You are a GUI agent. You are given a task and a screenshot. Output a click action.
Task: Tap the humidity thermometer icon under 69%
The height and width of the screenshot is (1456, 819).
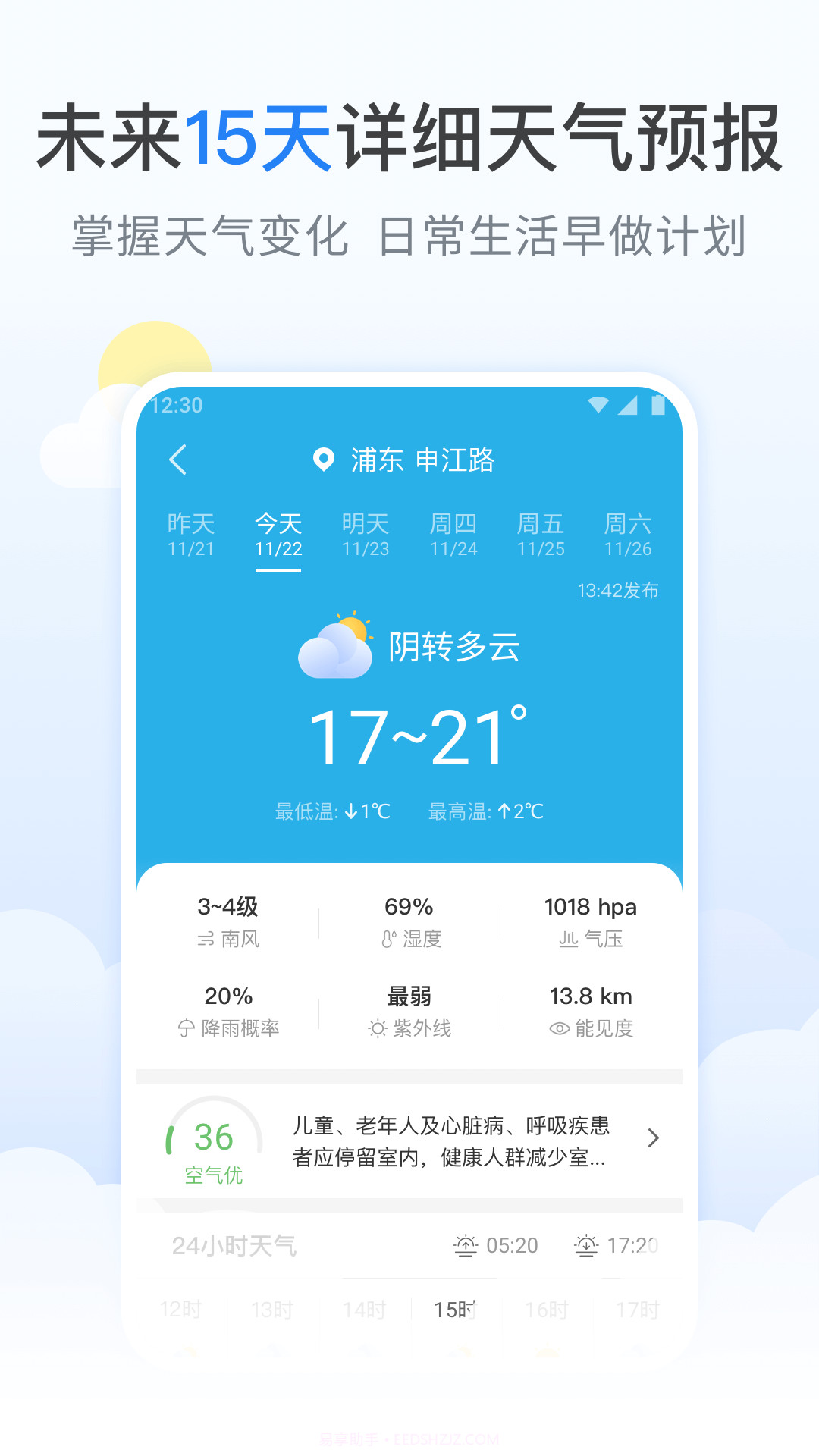388,940
